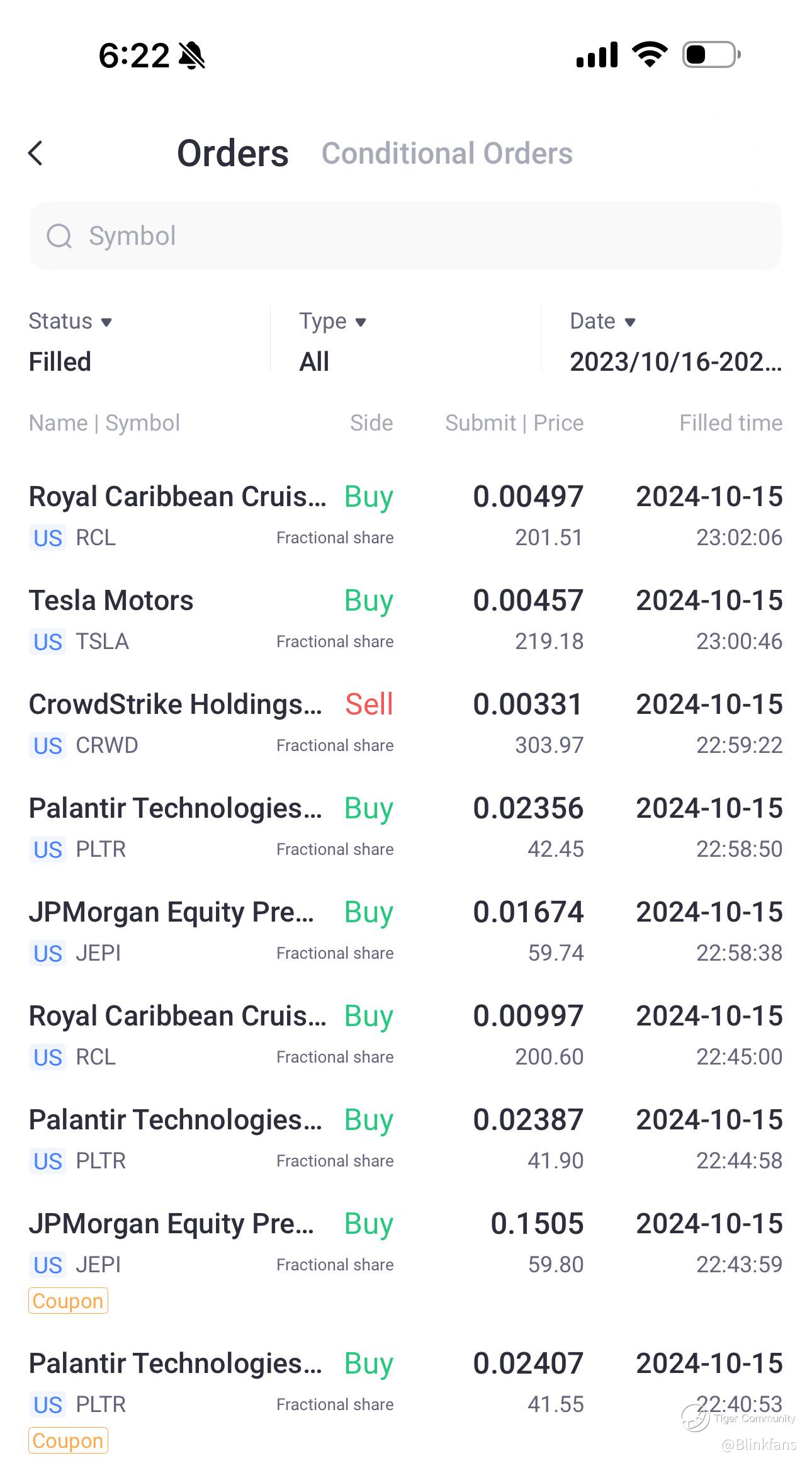Screen dimensions: 812x1463
Task: Open the RCL order filled at 23:02:06
Action: coord(406,516)
